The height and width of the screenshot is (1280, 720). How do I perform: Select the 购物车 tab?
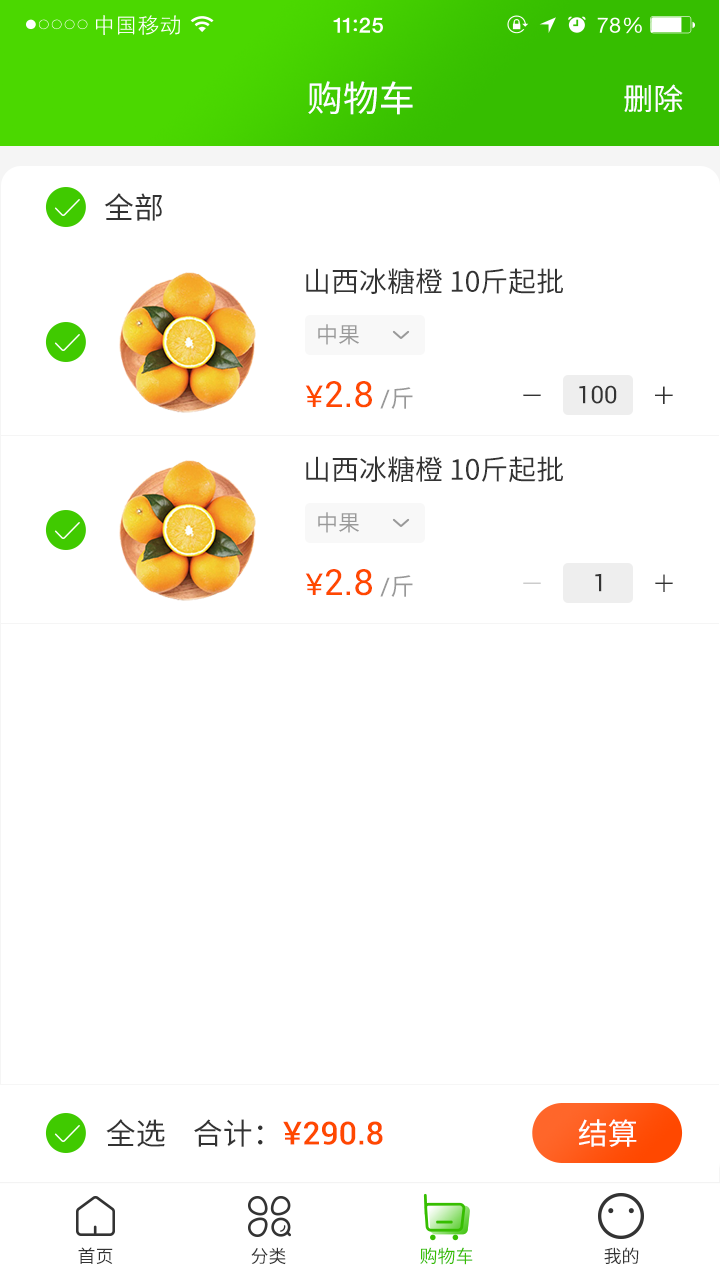(x=446, y=1230)
